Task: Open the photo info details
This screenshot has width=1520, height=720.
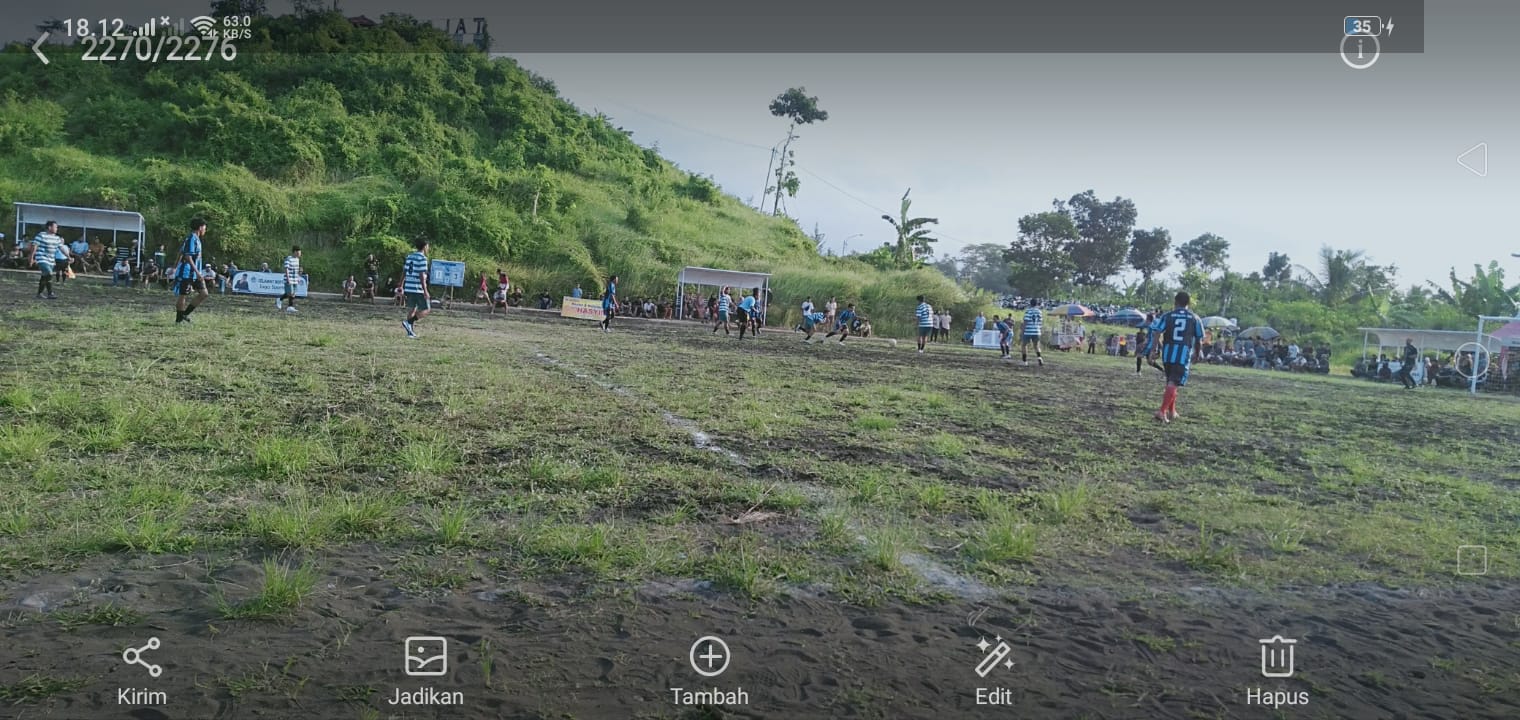Action: [x=1359, y=50]
